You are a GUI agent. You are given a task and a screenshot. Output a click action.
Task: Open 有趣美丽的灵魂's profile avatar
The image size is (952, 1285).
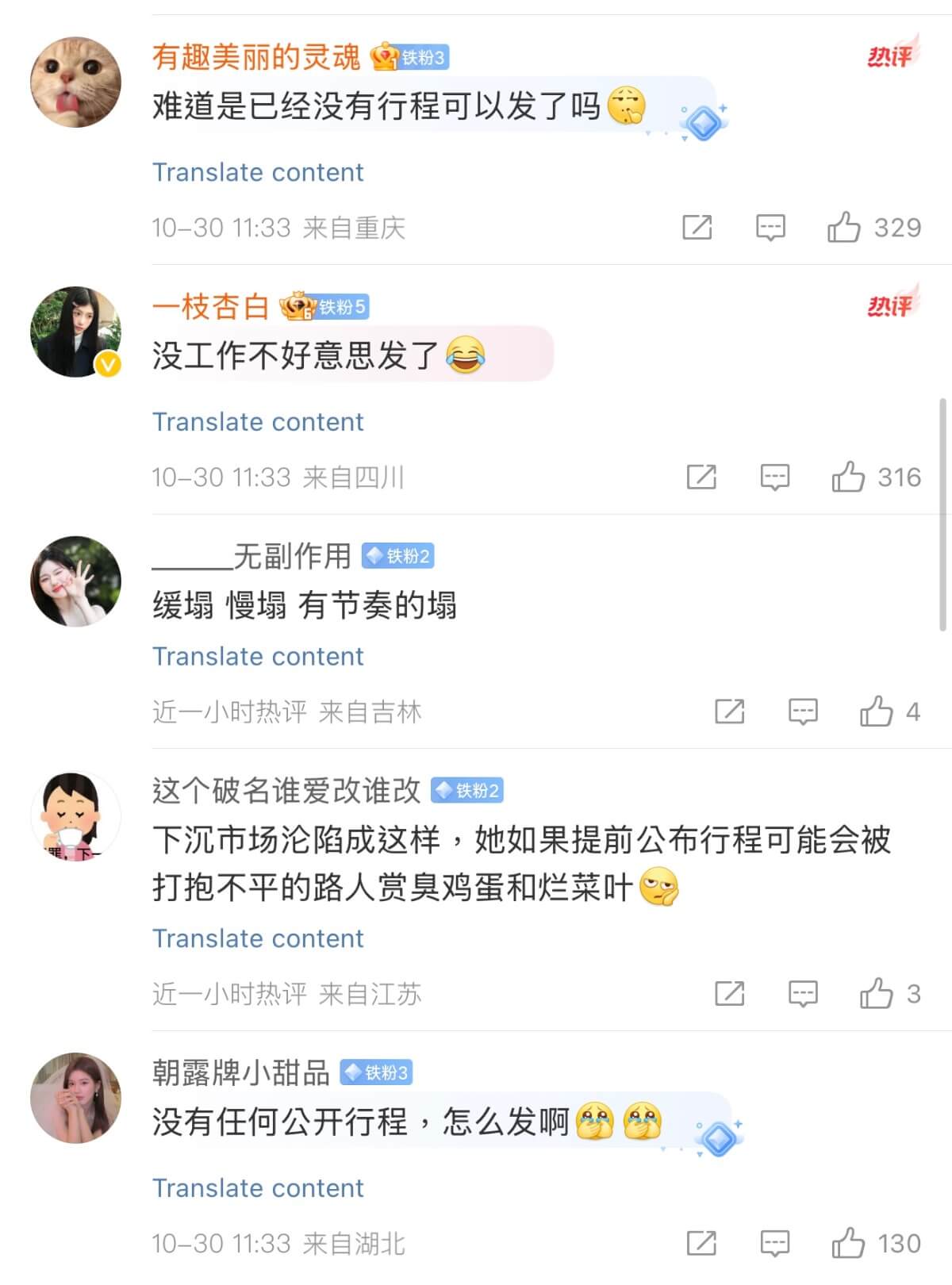tap(75, 82)
